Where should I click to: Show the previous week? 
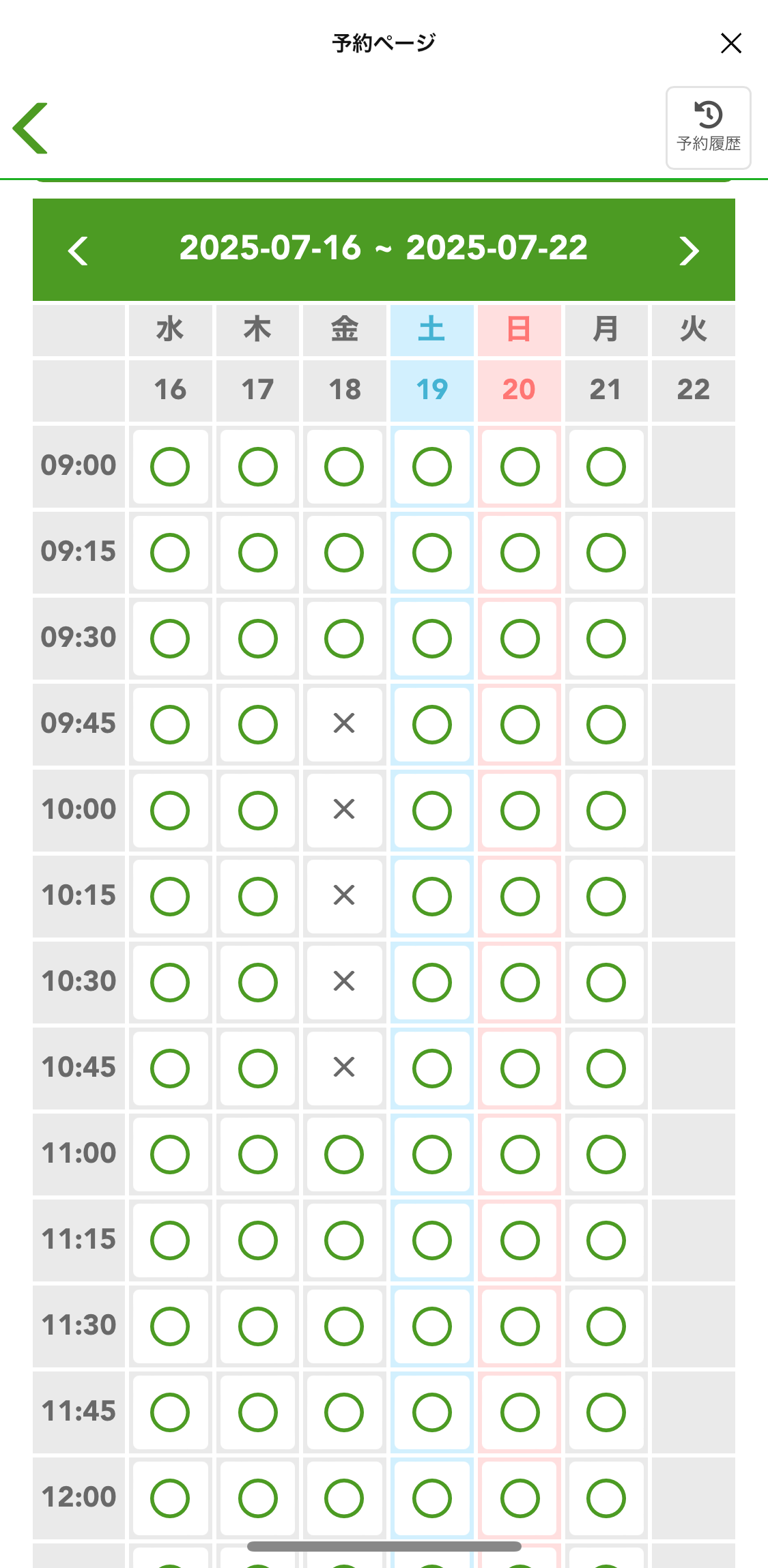pos(79,250)
